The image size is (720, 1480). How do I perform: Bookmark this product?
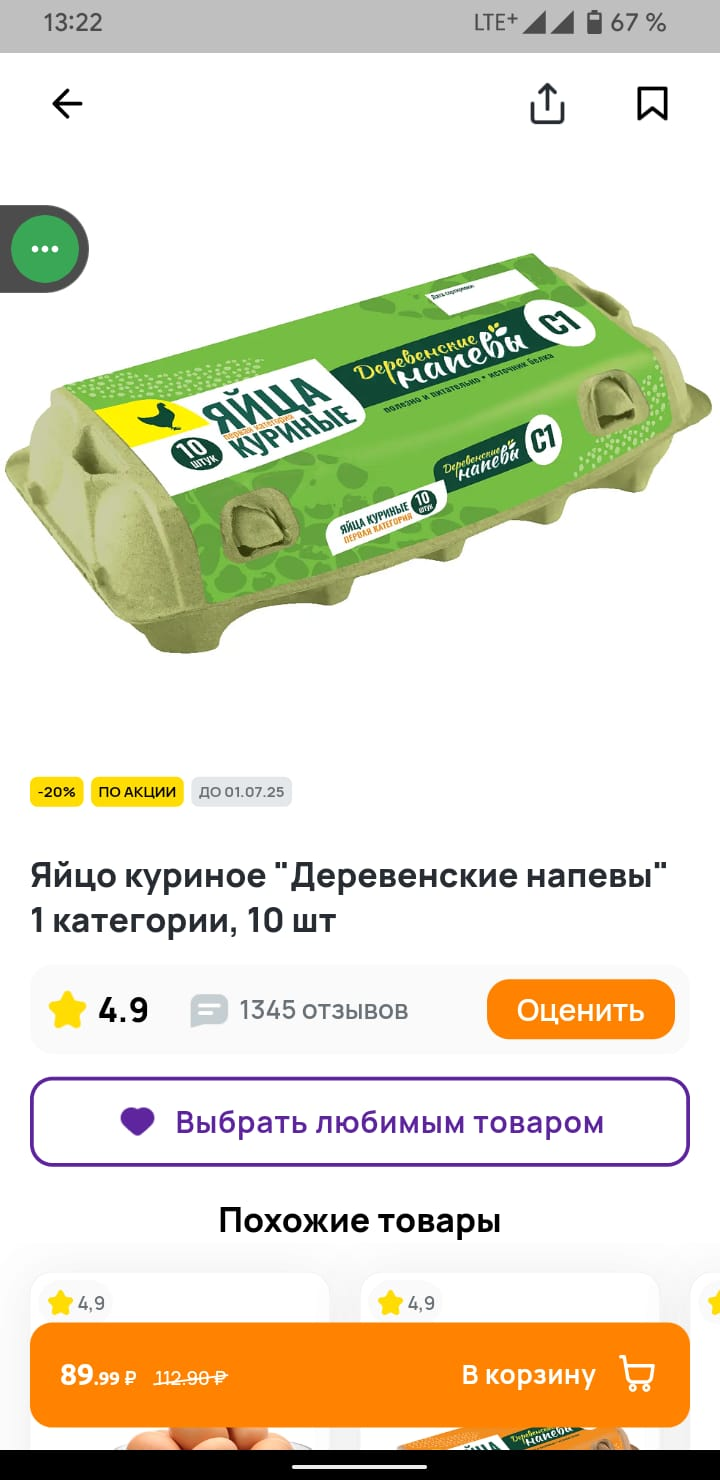click(x=652, y=104)
